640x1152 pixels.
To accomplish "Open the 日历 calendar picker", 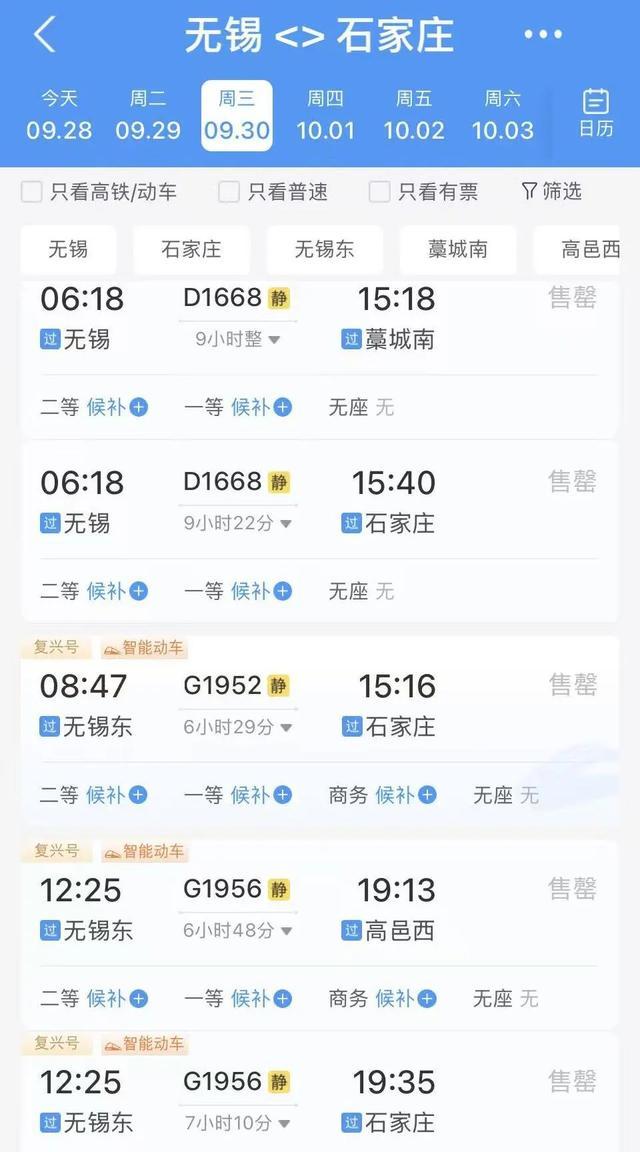I will tap(596, 113).
